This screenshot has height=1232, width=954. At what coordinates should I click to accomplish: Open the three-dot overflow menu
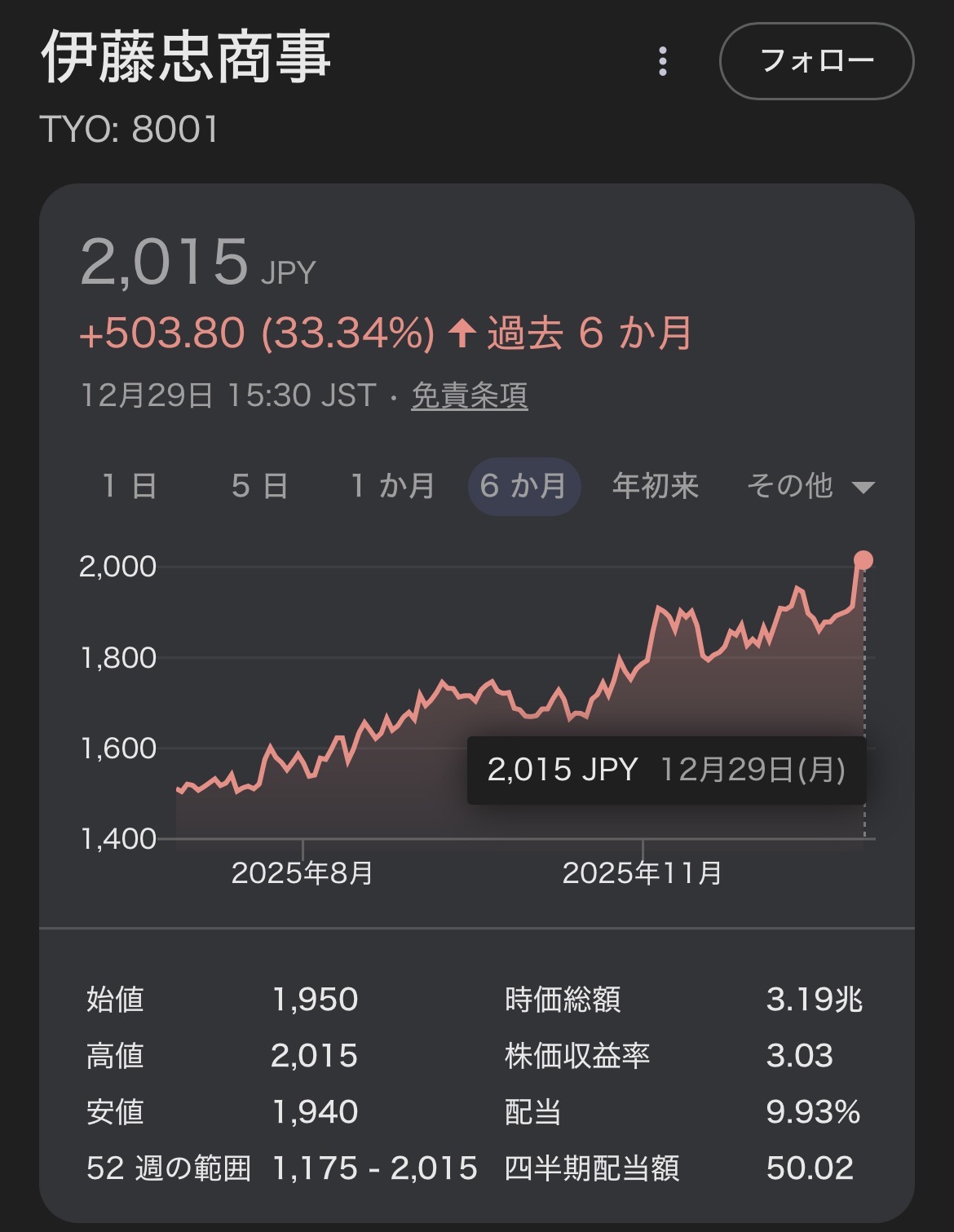pos(663,61)
